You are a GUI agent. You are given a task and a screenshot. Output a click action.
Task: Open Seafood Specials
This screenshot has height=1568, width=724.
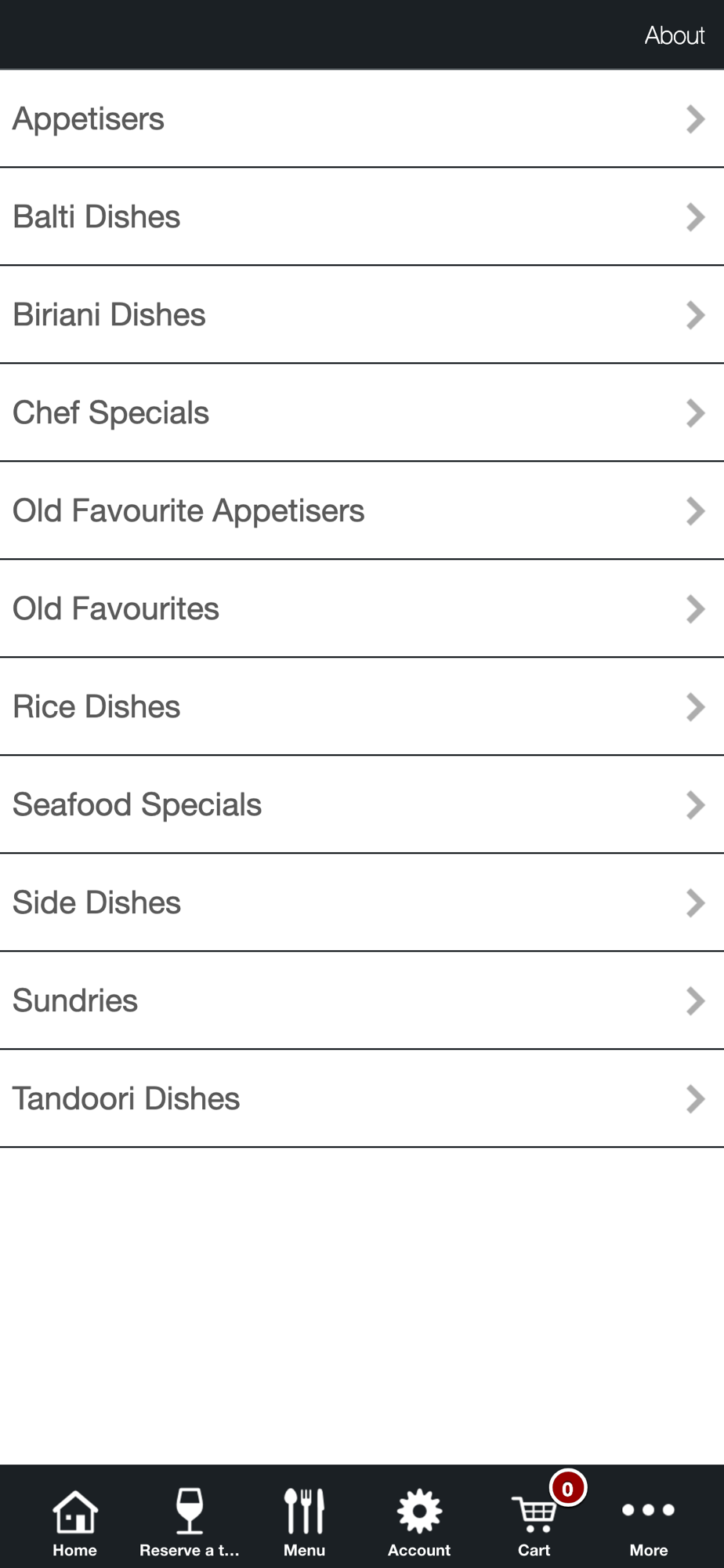pos(362,804)
